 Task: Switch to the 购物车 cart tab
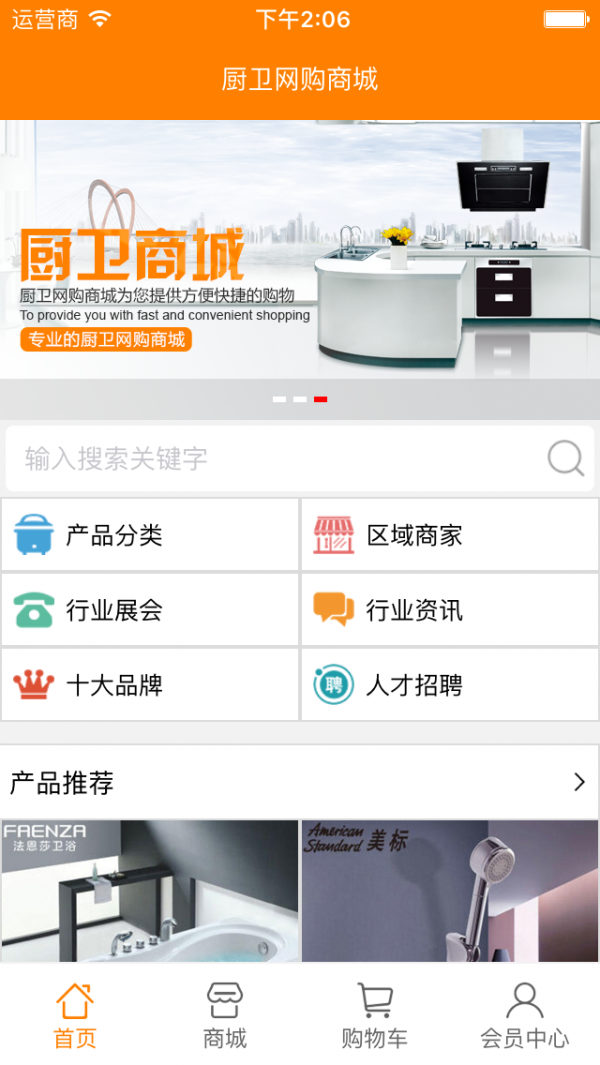pos(375,1015)
